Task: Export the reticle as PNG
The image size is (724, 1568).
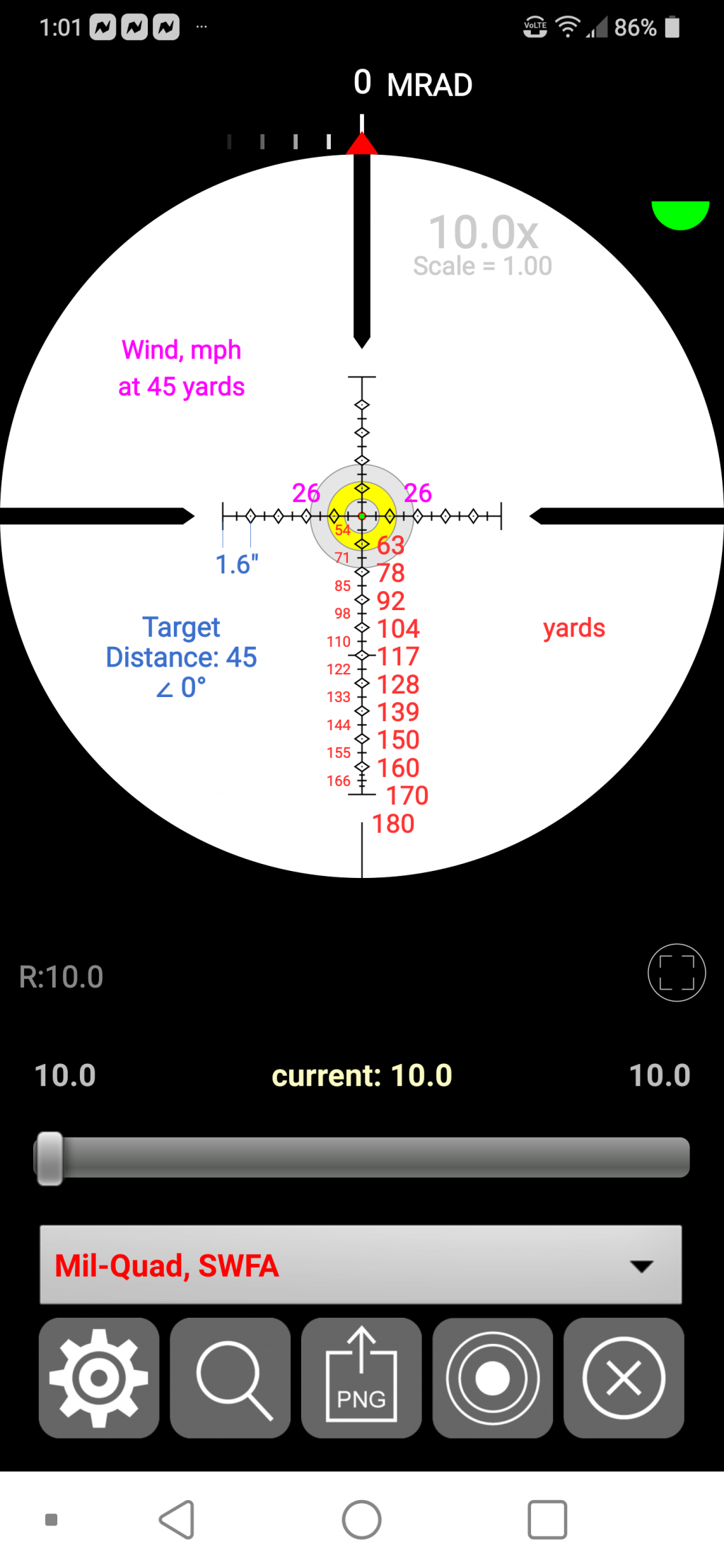Action: pyautogui.click(x=361, y=1377)
